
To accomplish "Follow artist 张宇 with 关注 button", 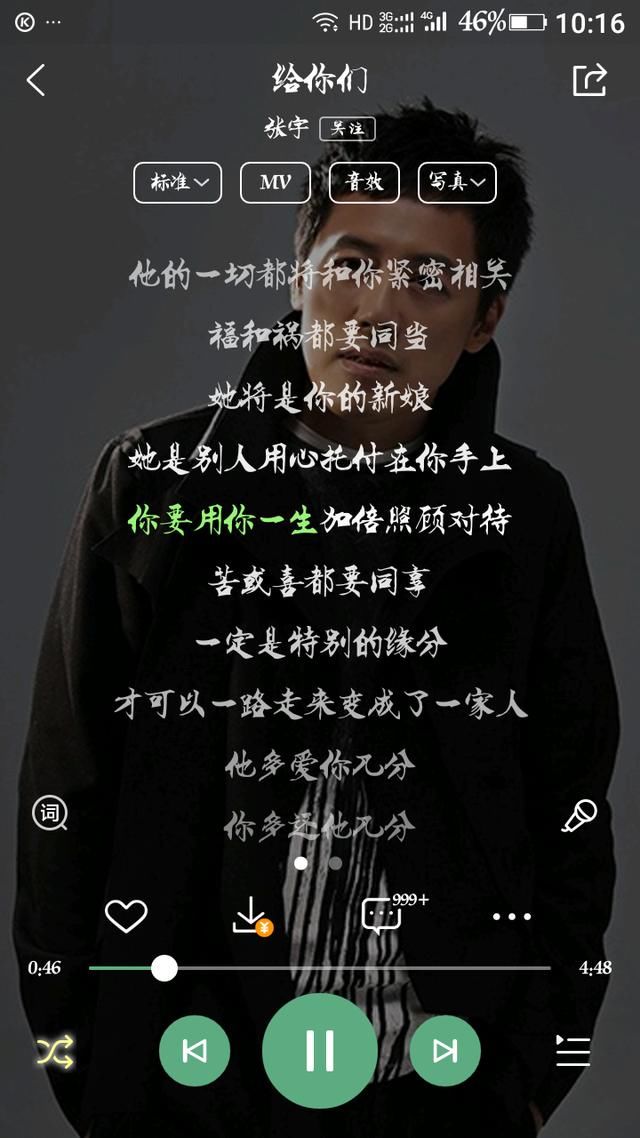I will [x=348, y=129].
